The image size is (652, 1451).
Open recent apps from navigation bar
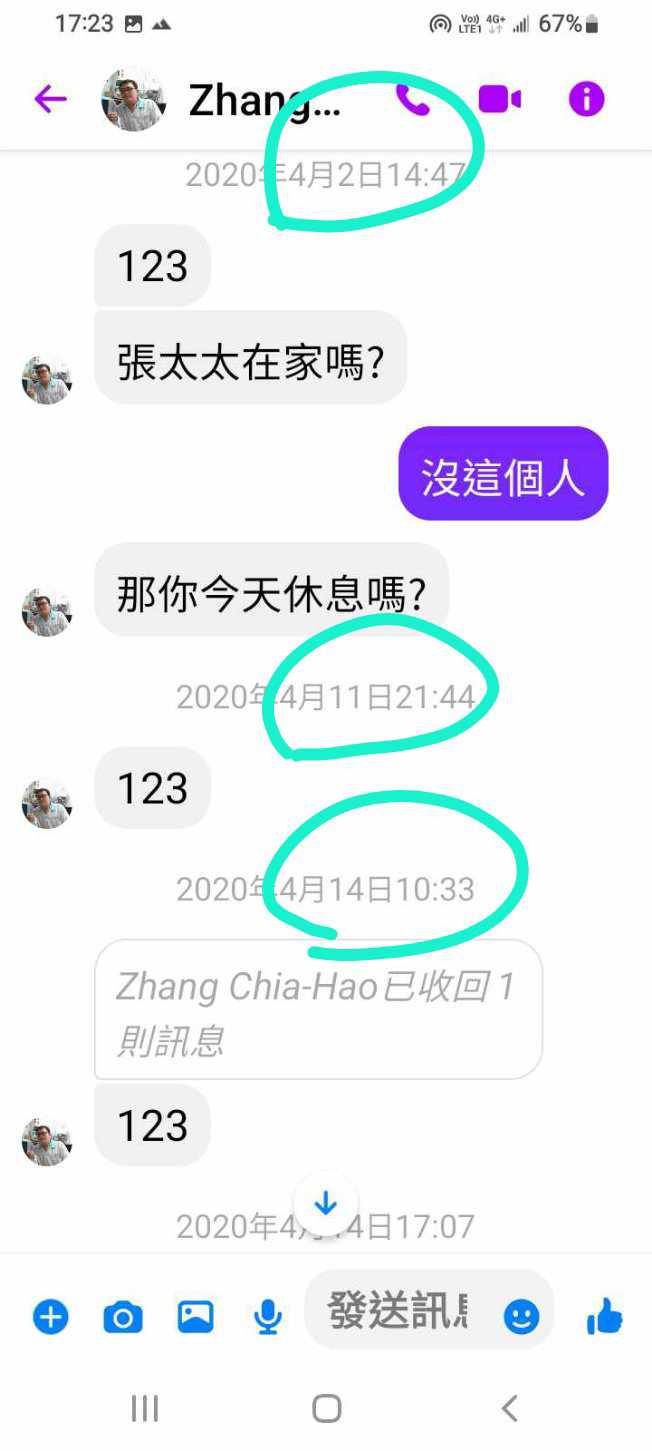pyautogui.click(x=145, y=1409)
